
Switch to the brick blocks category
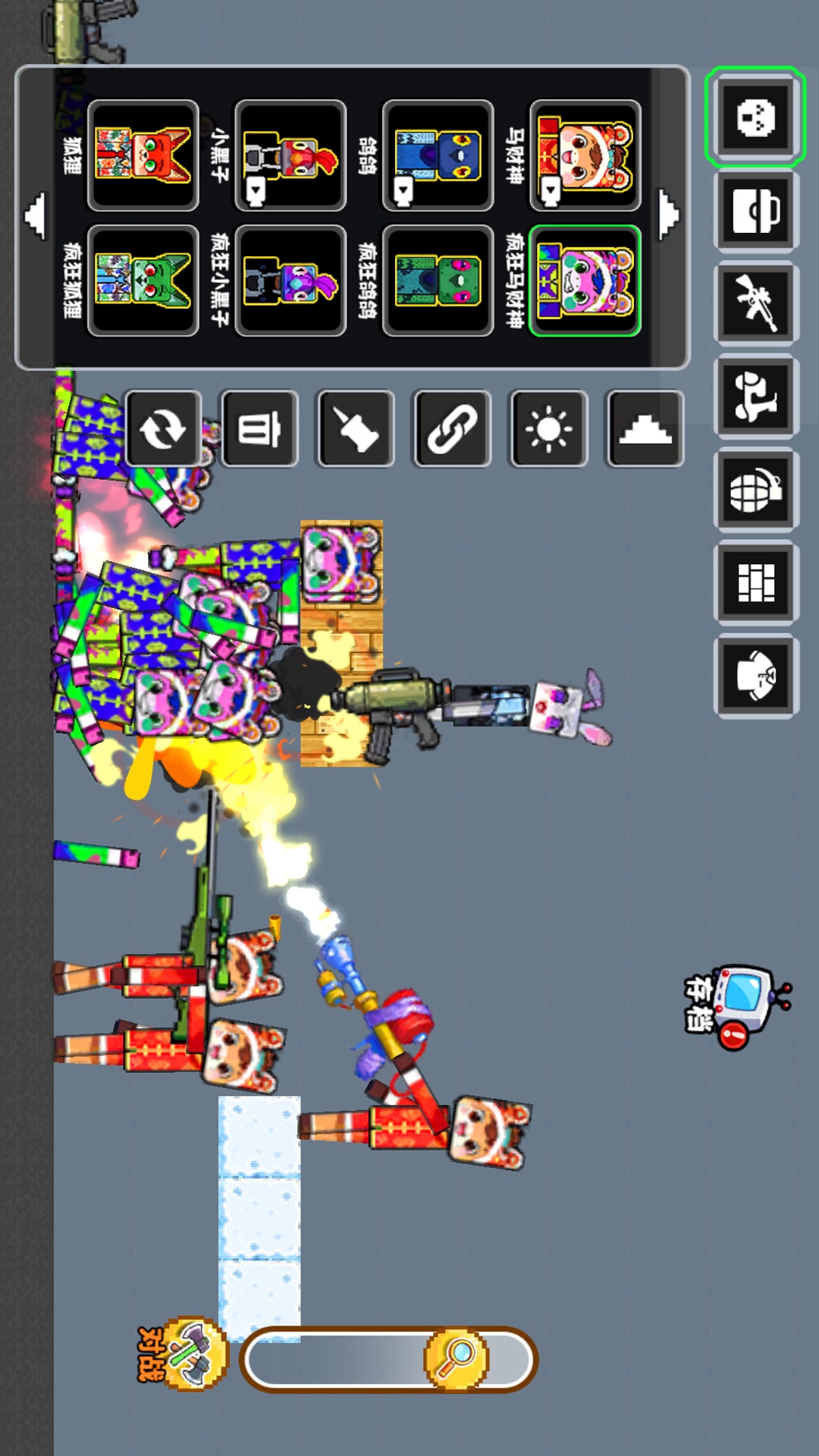point(755,582)
